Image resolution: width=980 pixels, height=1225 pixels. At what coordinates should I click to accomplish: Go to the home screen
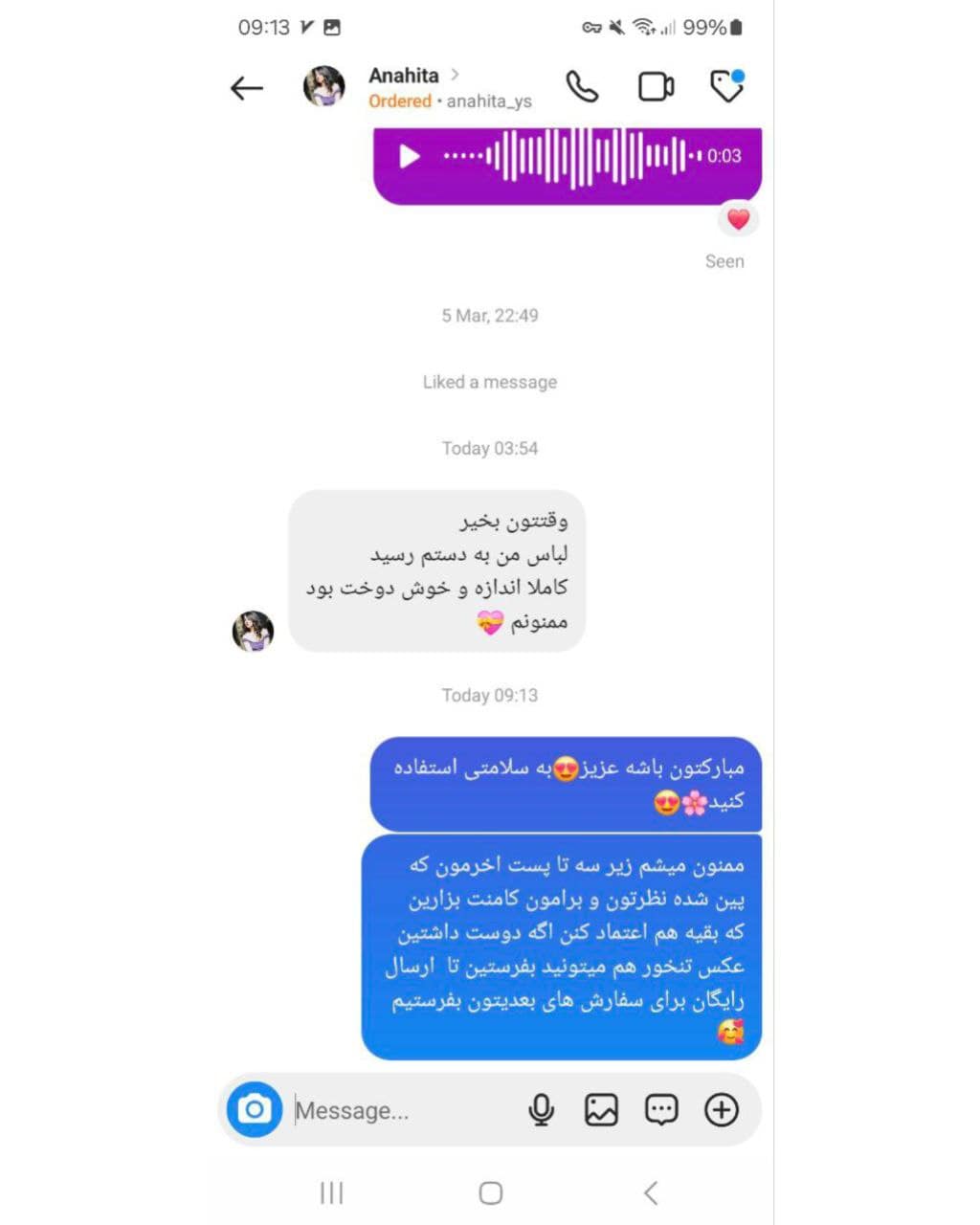click(x=491, y=1192)
